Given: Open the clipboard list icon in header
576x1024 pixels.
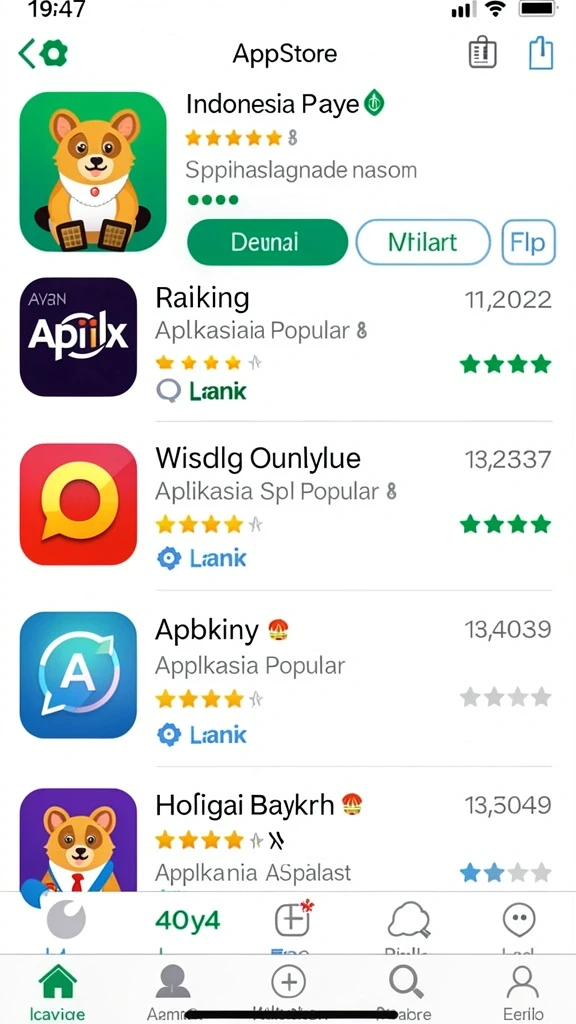Looking at the screenshot, I should (483, 54).
